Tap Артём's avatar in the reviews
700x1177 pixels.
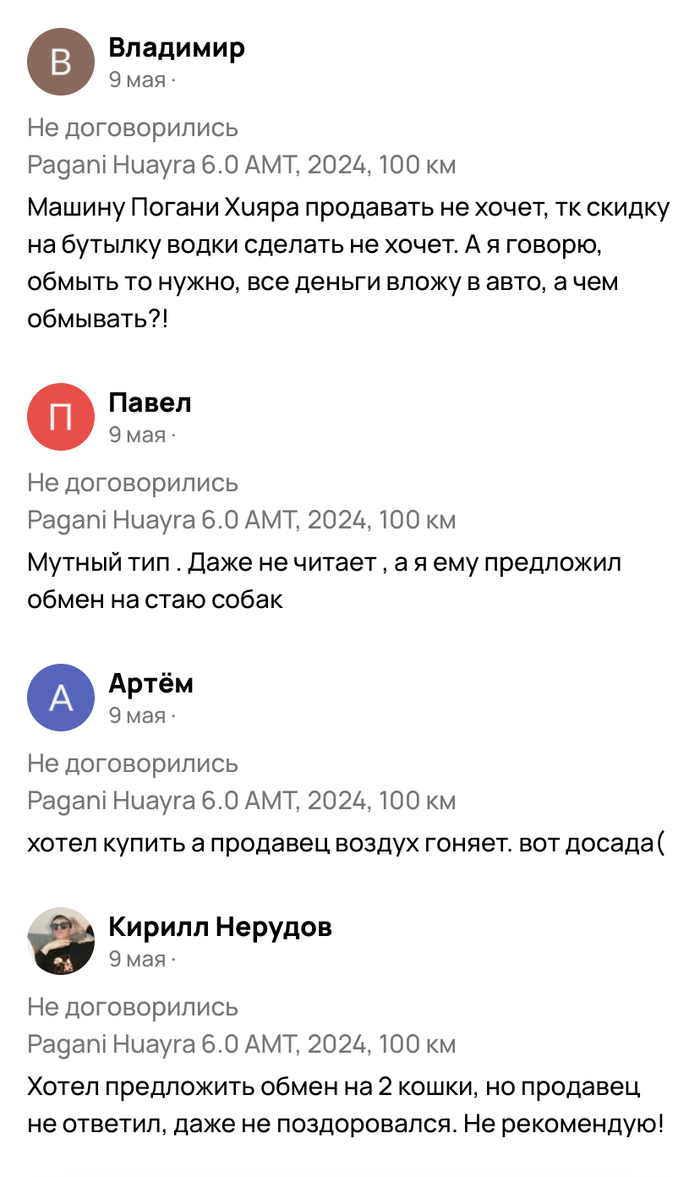pyautogui.click(x=61, y=698)
